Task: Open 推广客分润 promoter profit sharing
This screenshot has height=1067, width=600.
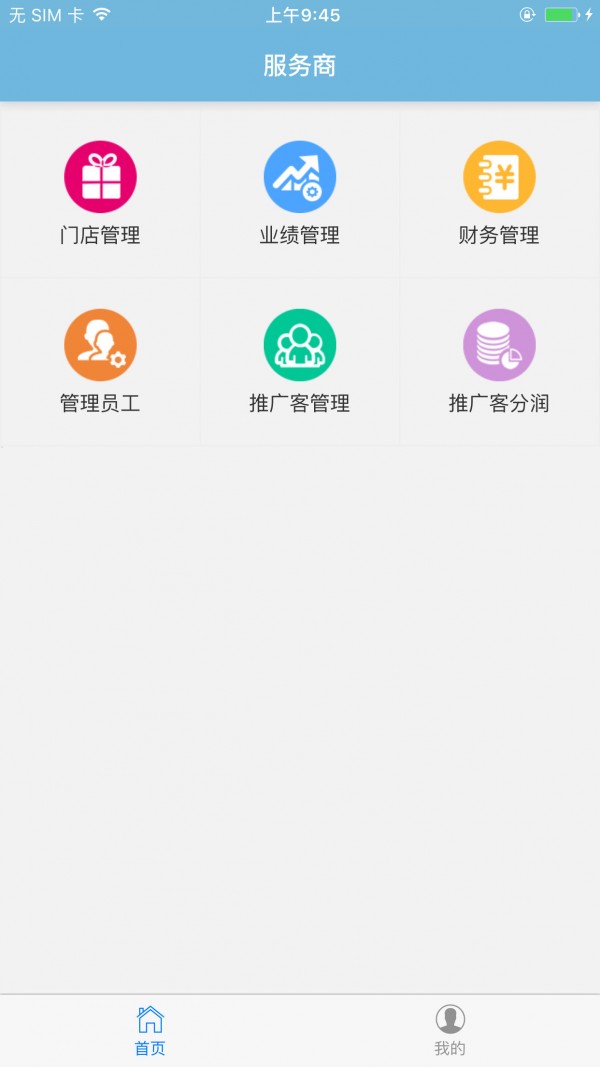Action: tap(499, 361)
